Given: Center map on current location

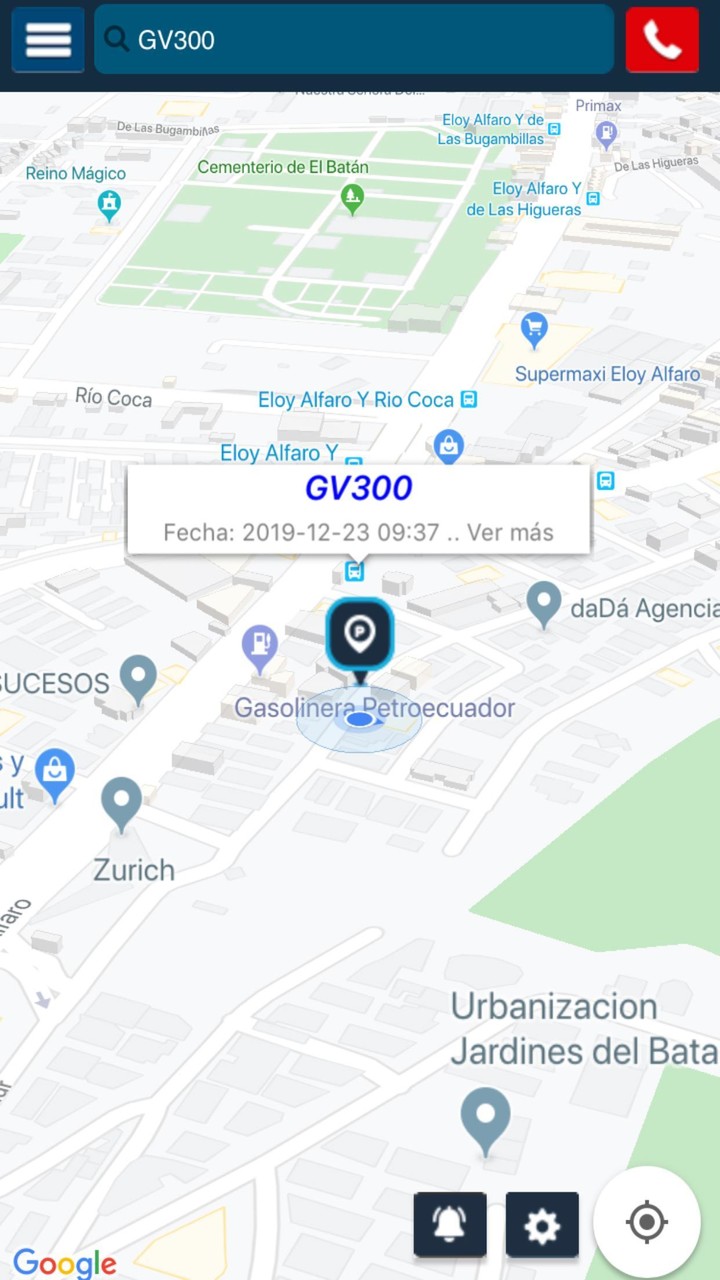Looking at the screenshot, I should point(646,1222).
